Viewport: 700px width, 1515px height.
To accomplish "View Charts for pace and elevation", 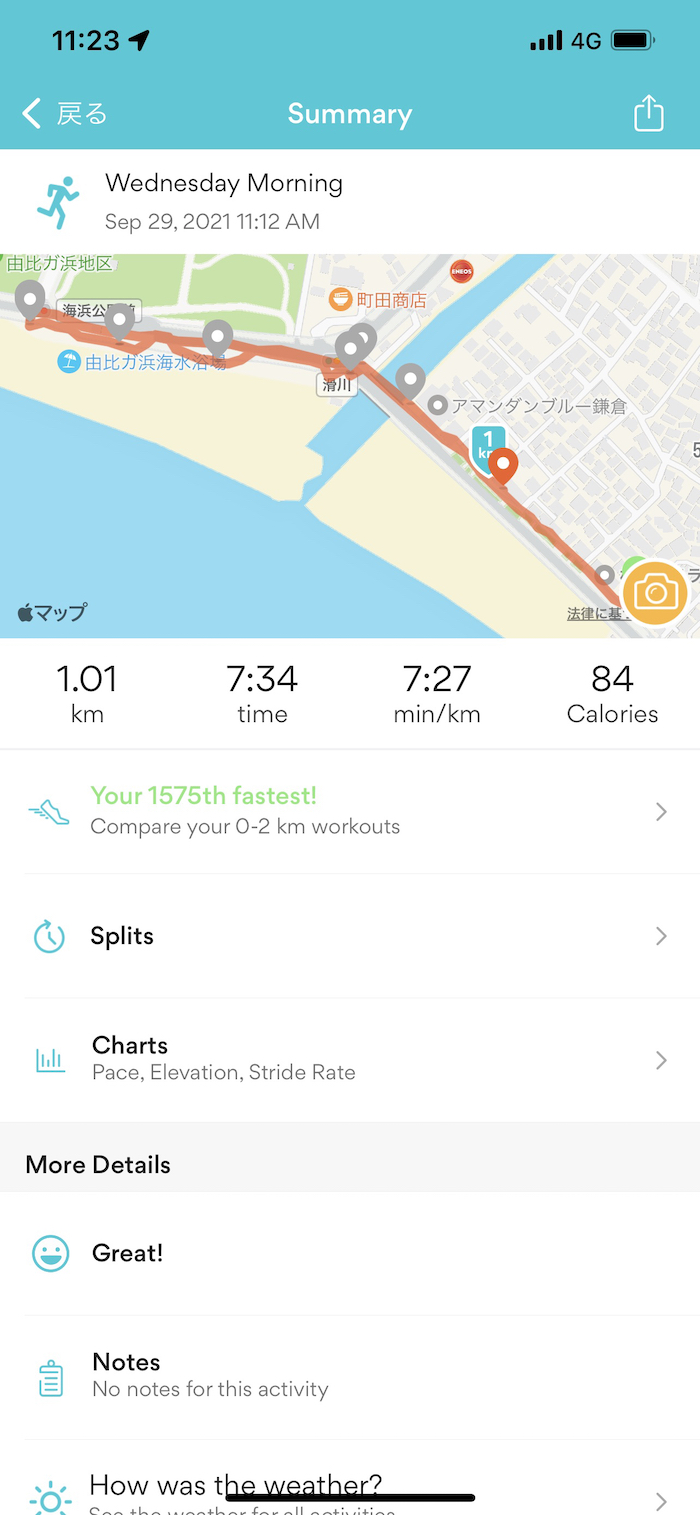I will point(348,1059).
